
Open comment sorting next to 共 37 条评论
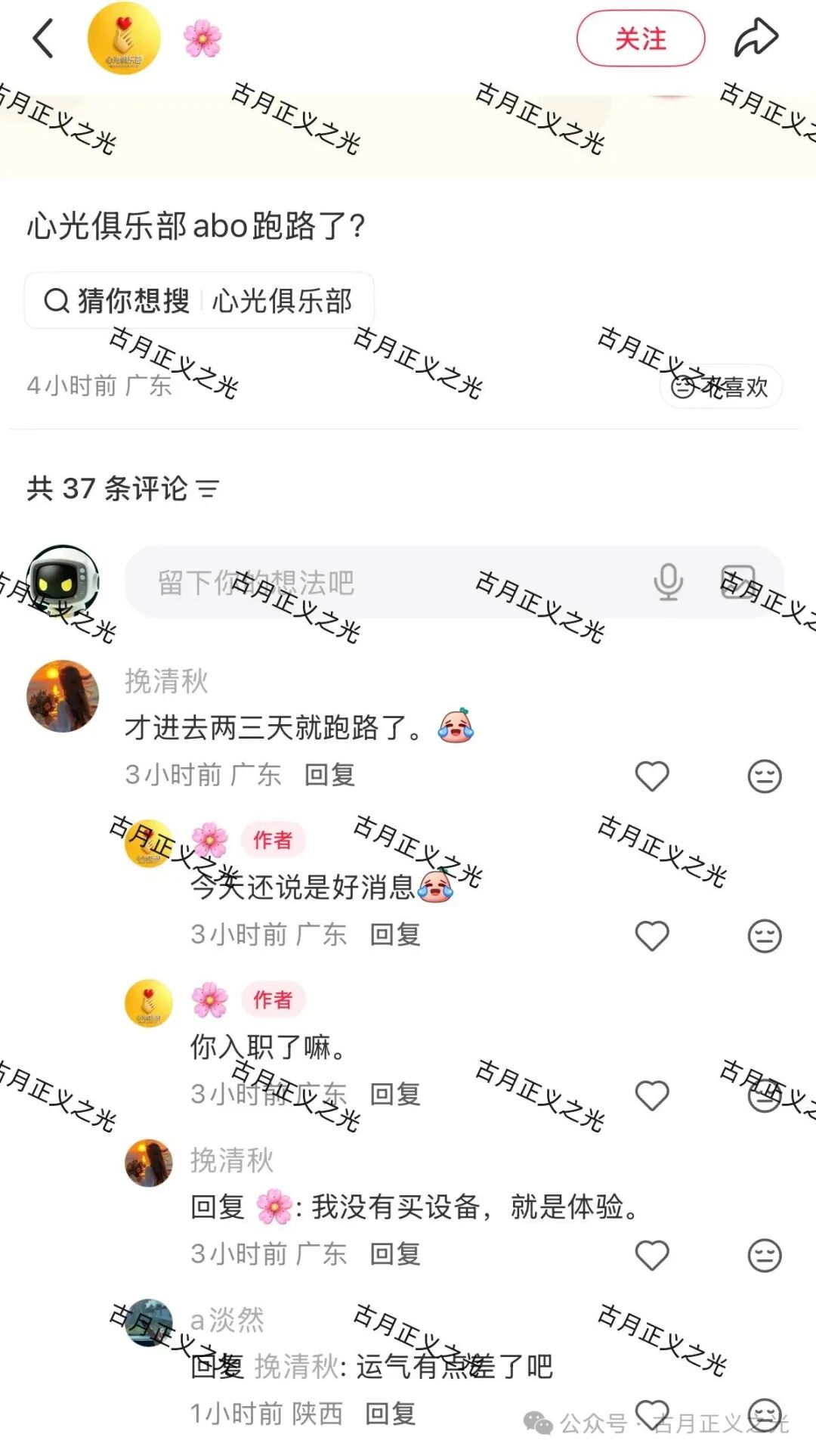[208, 489]
